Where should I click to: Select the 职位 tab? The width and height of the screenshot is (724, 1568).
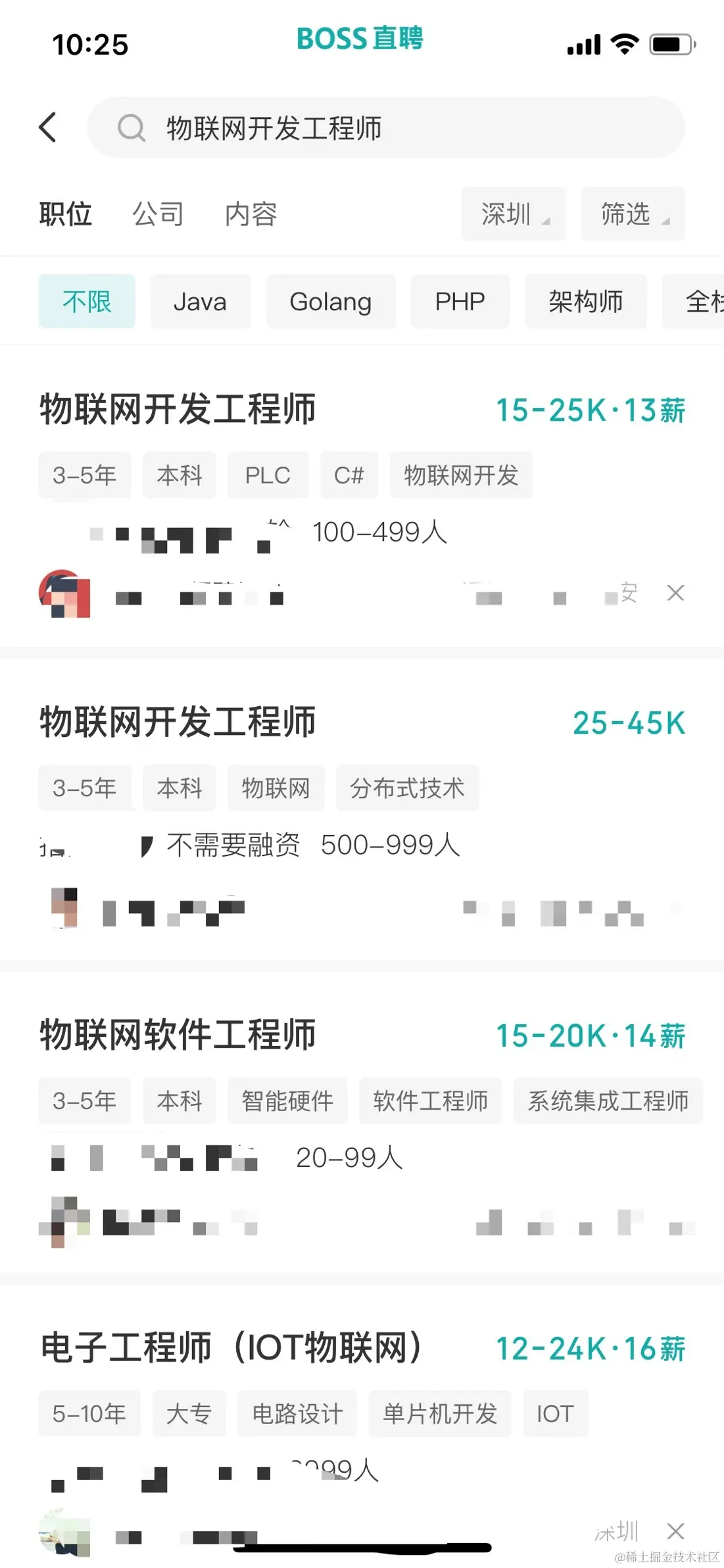pyautogui.click(x=65, y=214)
